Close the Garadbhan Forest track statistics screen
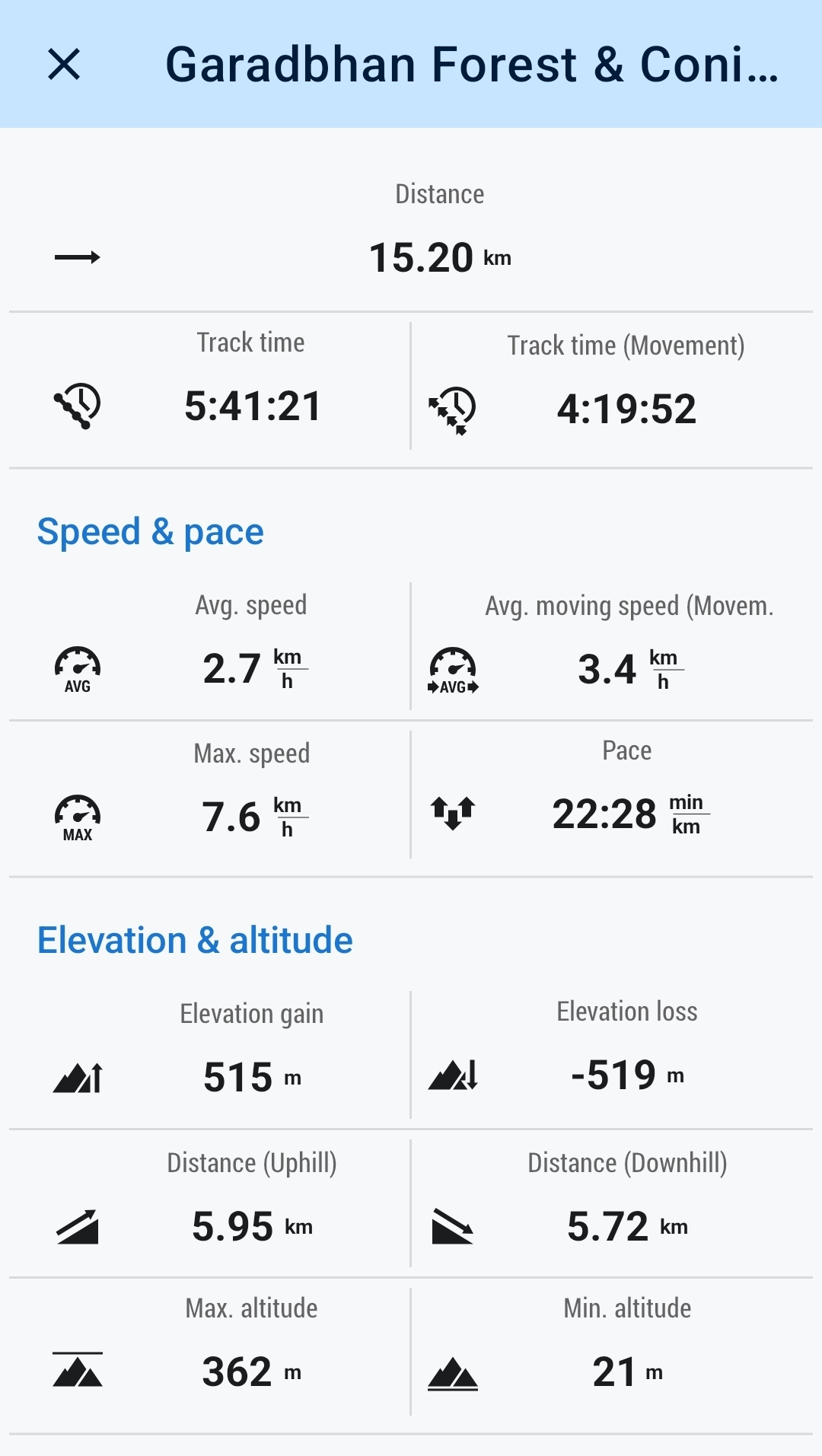The width and height of the screenshot is (822, 1456). [64, 64]
